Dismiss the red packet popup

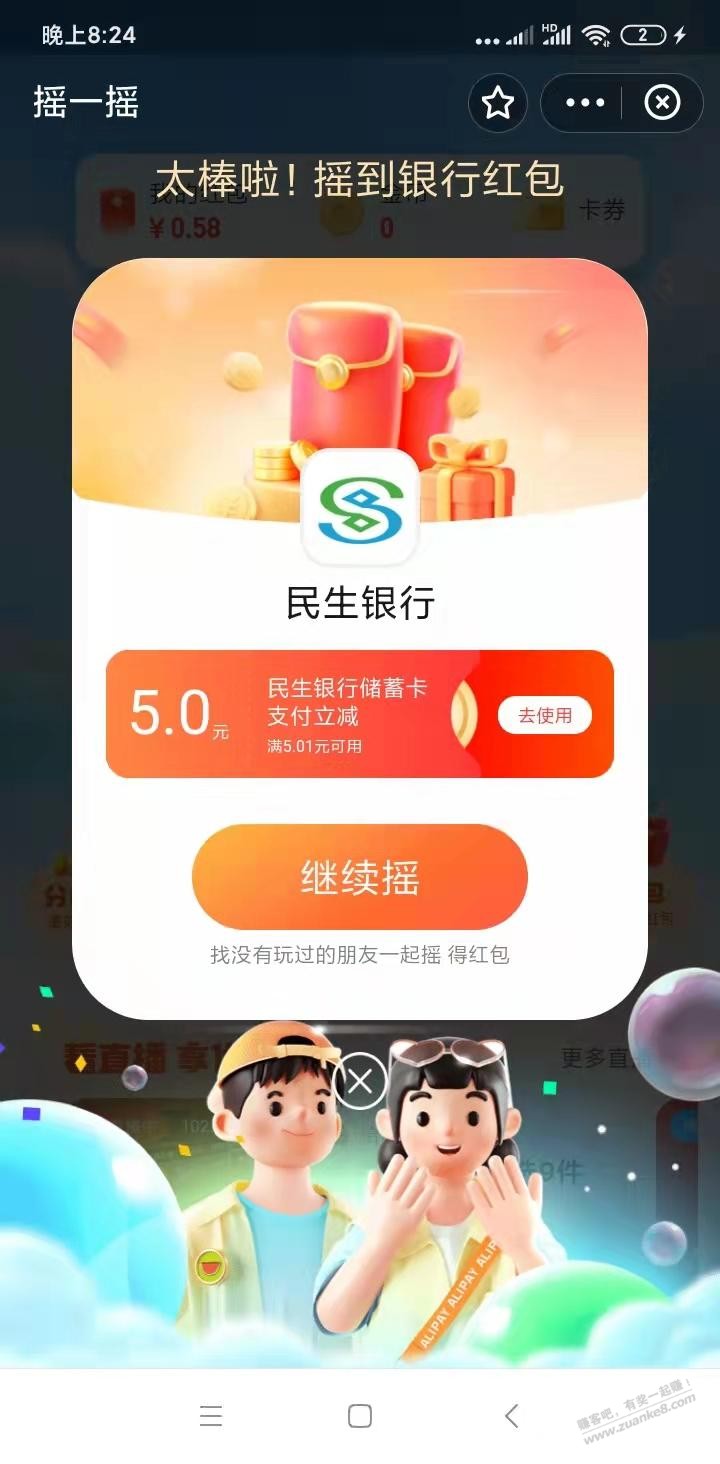point(360,1080)
